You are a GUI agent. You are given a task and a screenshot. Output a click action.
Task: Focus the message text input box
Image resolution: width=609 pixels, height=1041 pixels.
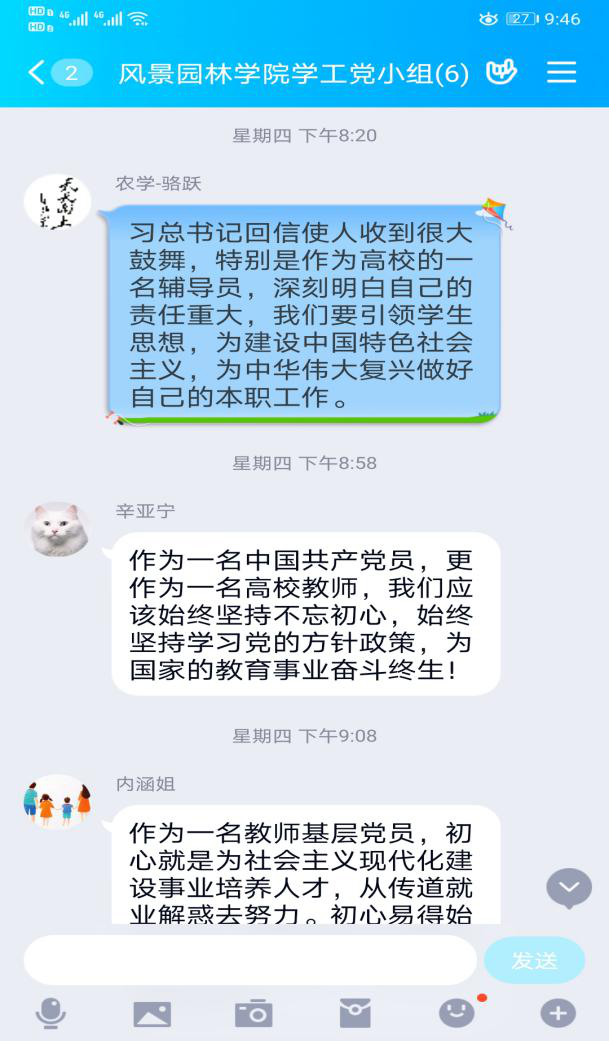(x=250, y=960)
